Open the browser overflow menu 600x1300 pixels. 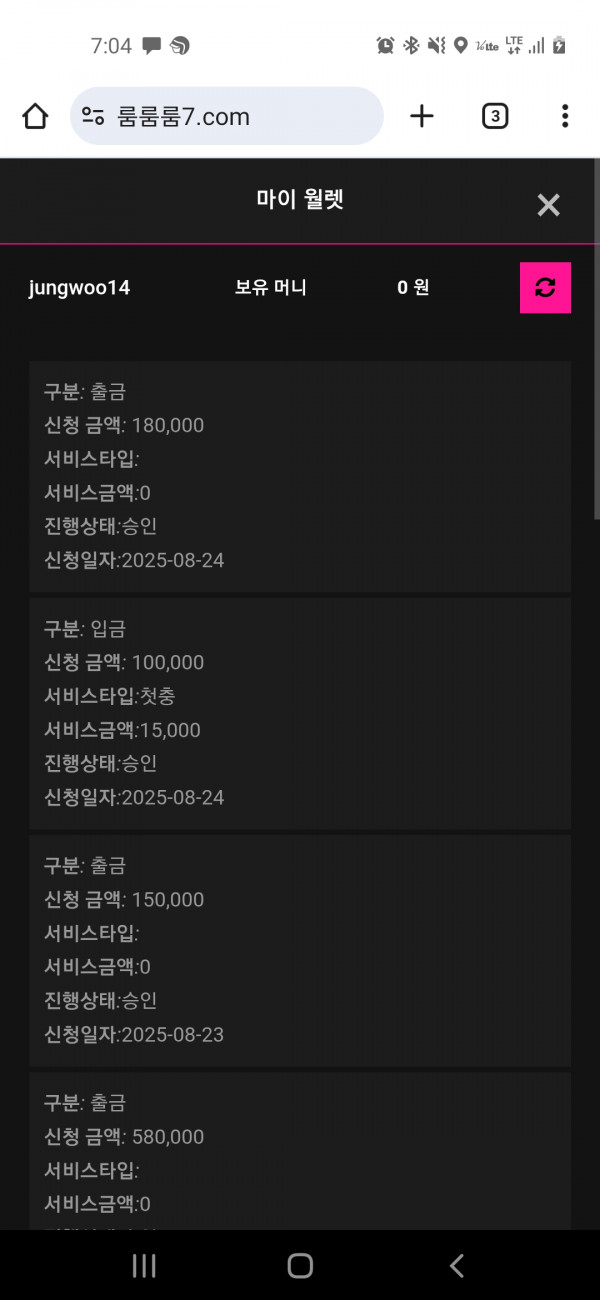564,116
